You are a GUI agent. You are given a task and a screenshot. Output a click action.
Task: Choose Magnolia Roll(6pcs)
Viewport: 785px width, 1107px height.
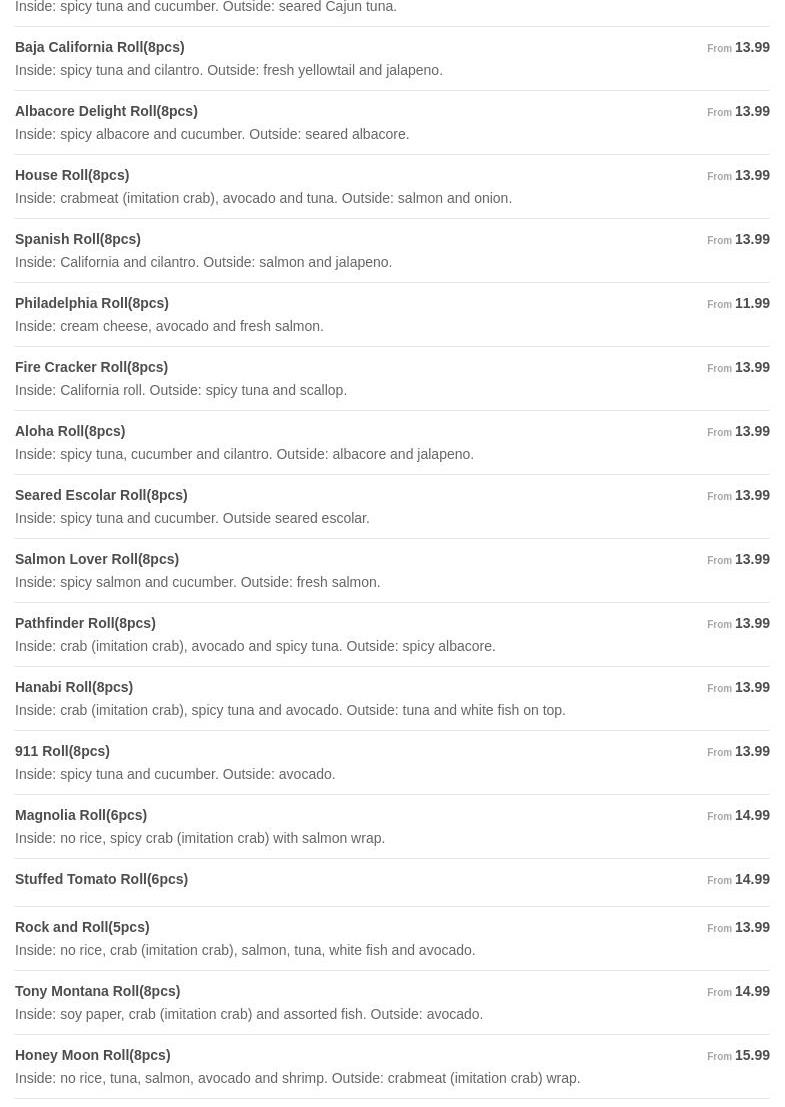[x=81, y=816]
